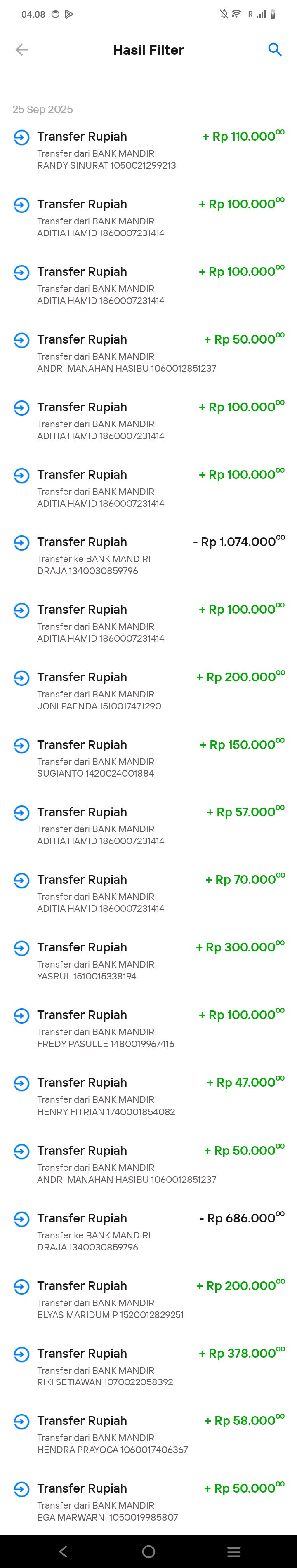View the Rp 70.000 transfer from ADITIA HAMID
The width and height of the screenshot is (297, 1568).
click(x=148, y=894)
